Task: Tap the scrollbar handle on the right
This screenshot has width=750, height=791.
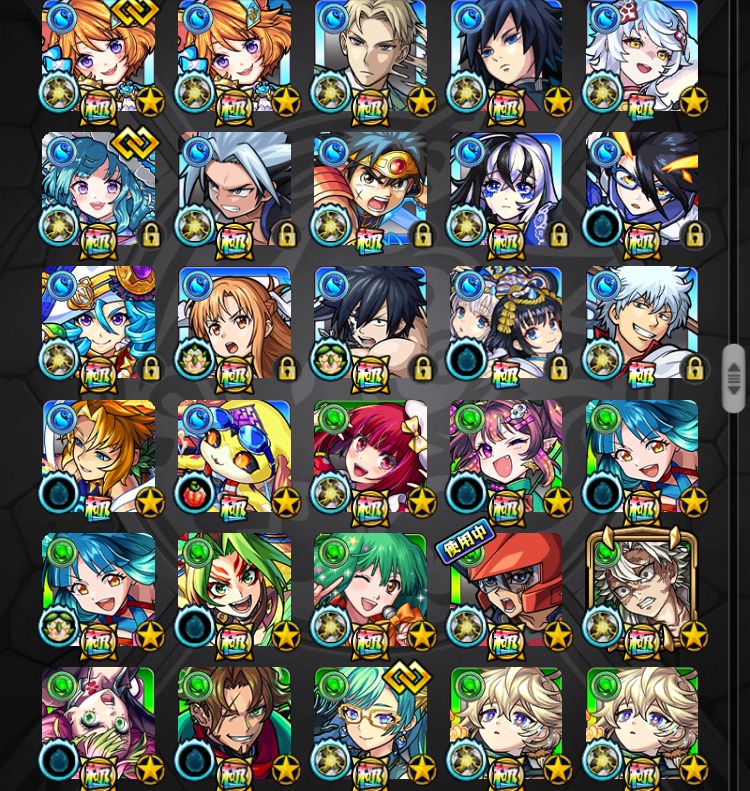Action: point(733,378)
